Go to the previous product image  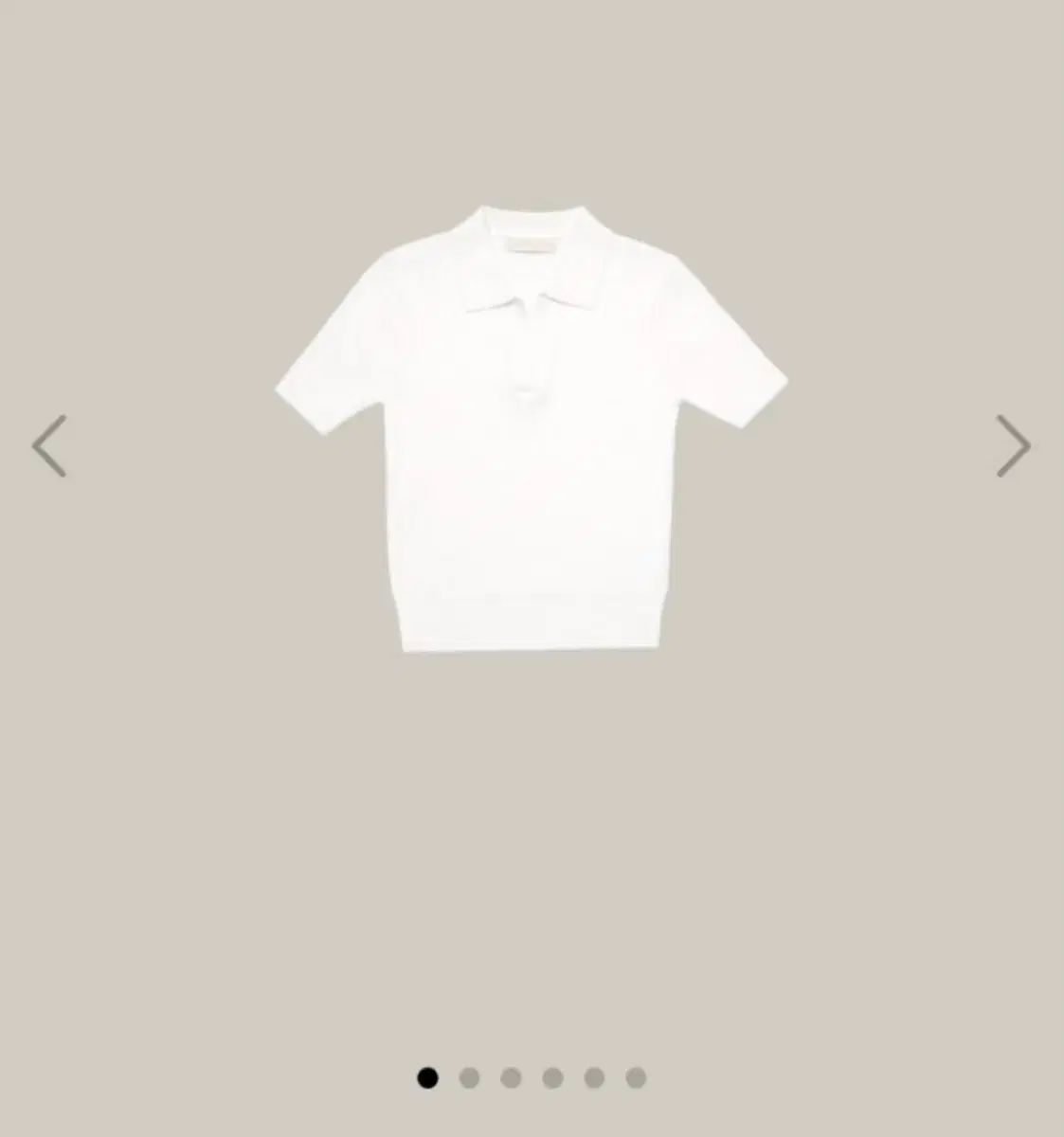tap(49, 445)
